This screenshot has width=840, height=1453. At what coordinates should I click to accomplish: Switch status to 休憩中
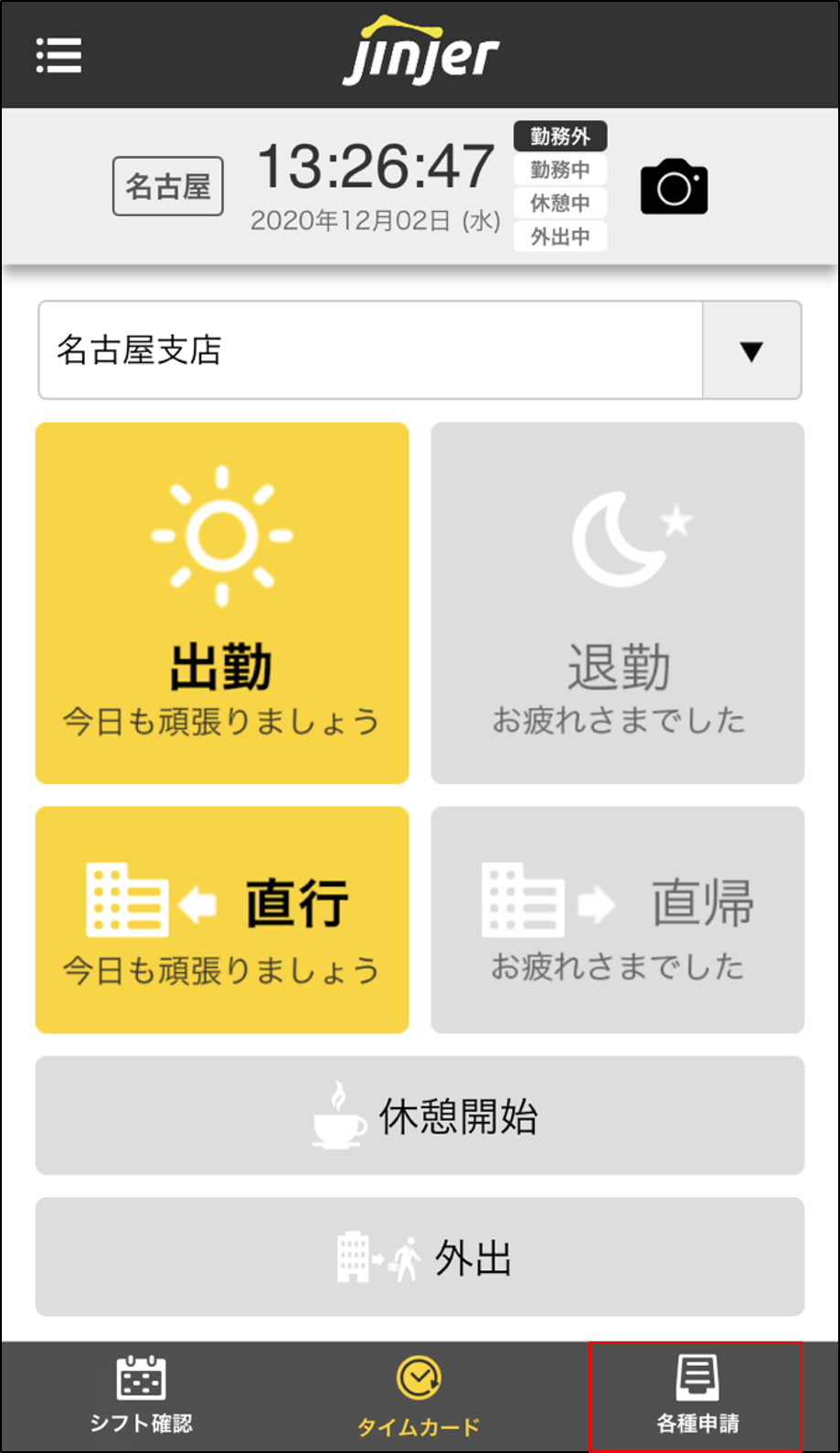pos(559,203)
